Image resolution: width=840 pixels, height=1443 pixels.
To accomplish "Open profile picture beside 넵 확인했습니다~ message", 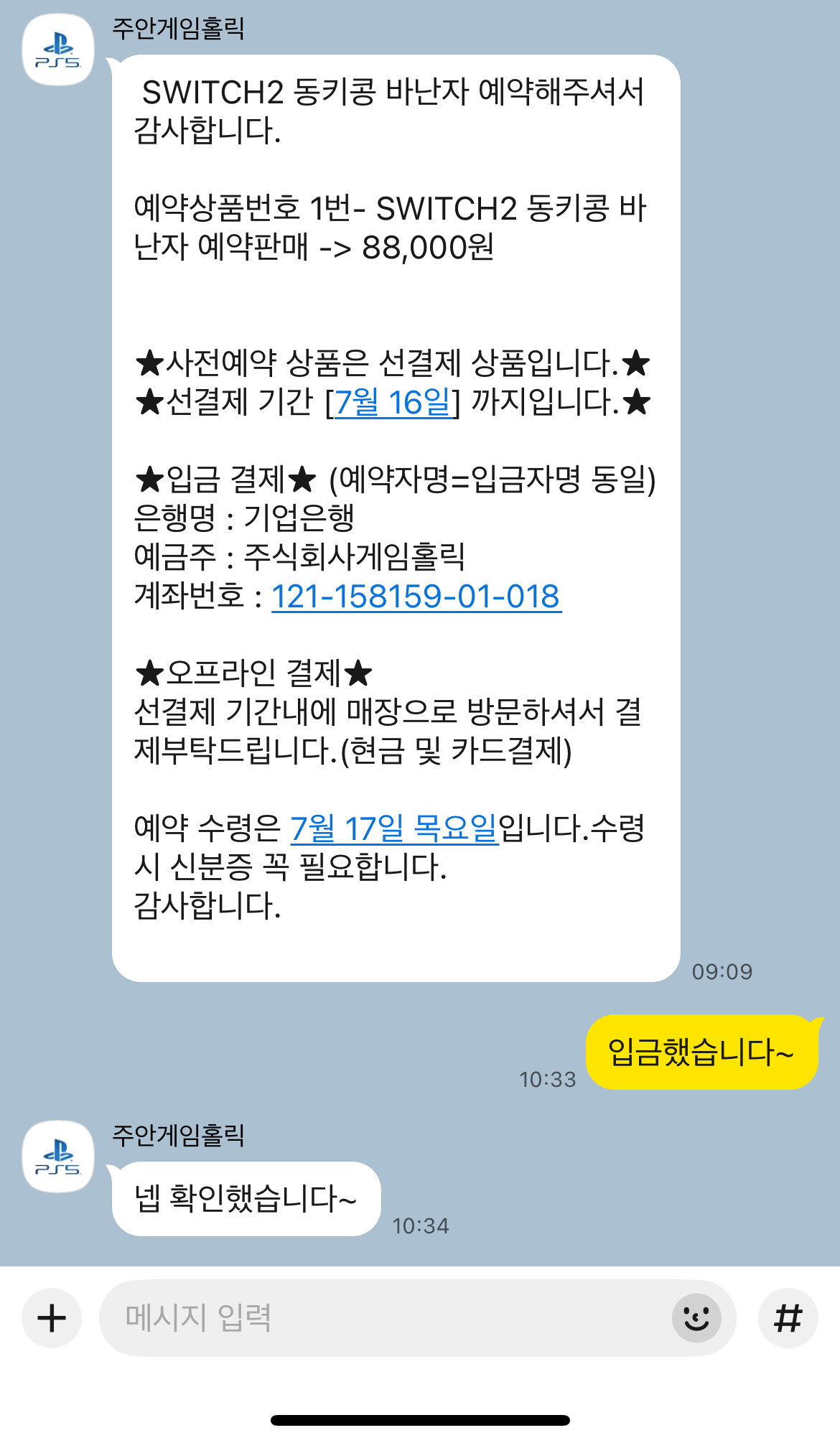I will tap(58, 1157).
